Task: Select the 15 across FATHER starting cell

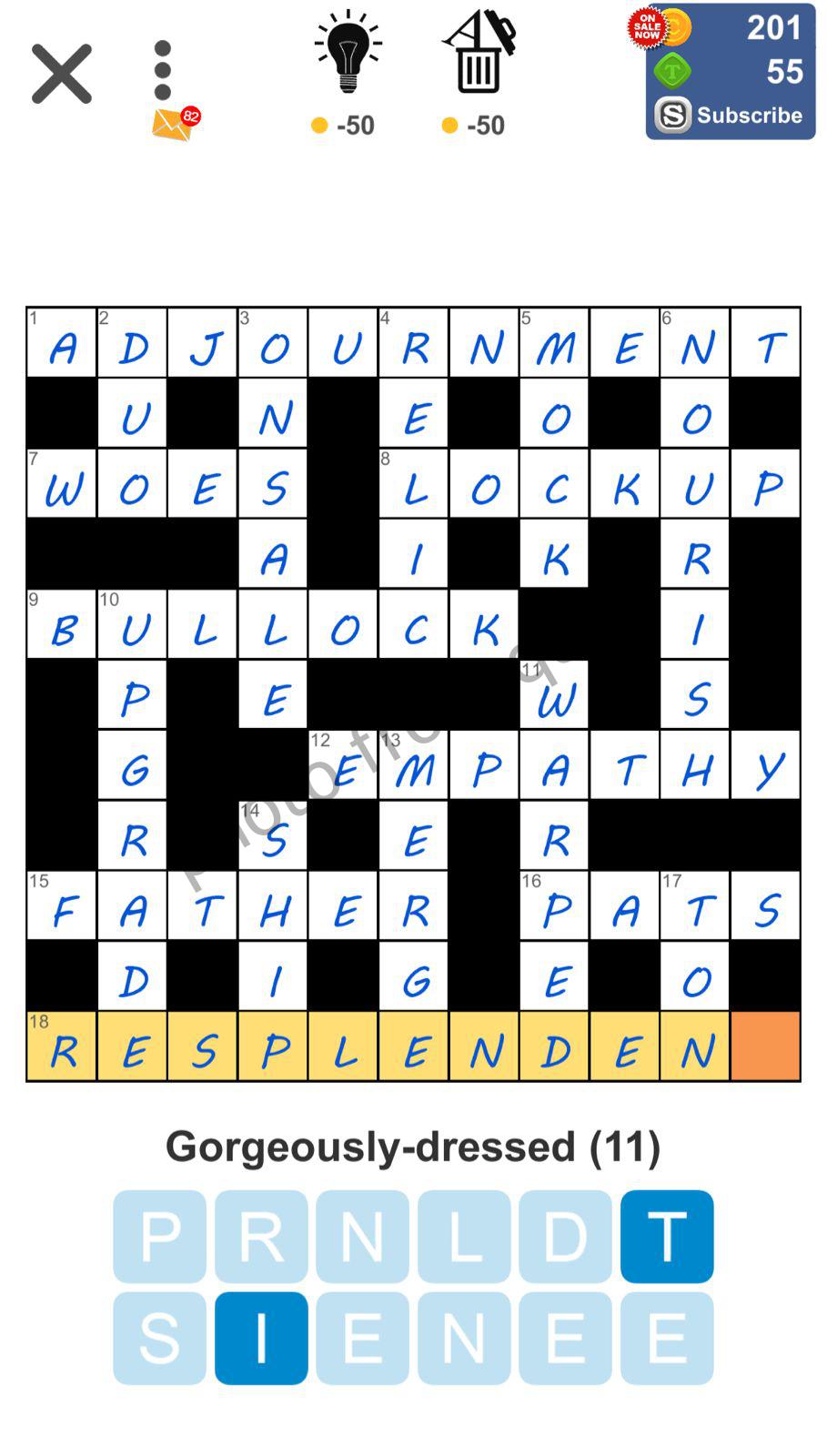Action: 62,906
